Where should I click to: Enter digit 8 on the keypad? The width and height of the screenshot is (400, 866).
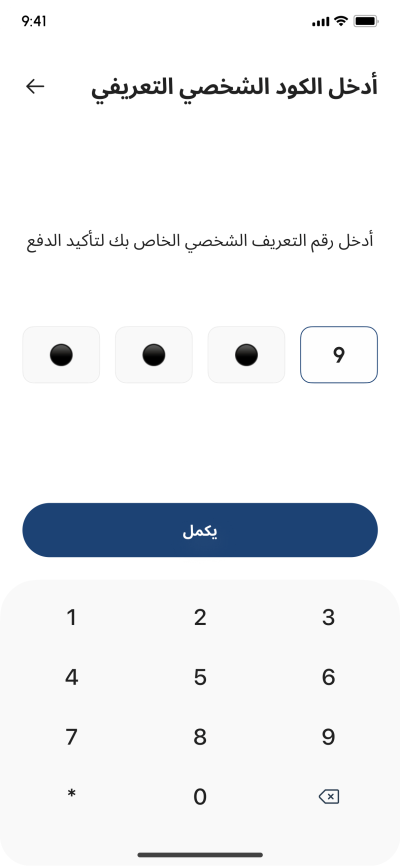pyautogui.click(x=200, y=737)
